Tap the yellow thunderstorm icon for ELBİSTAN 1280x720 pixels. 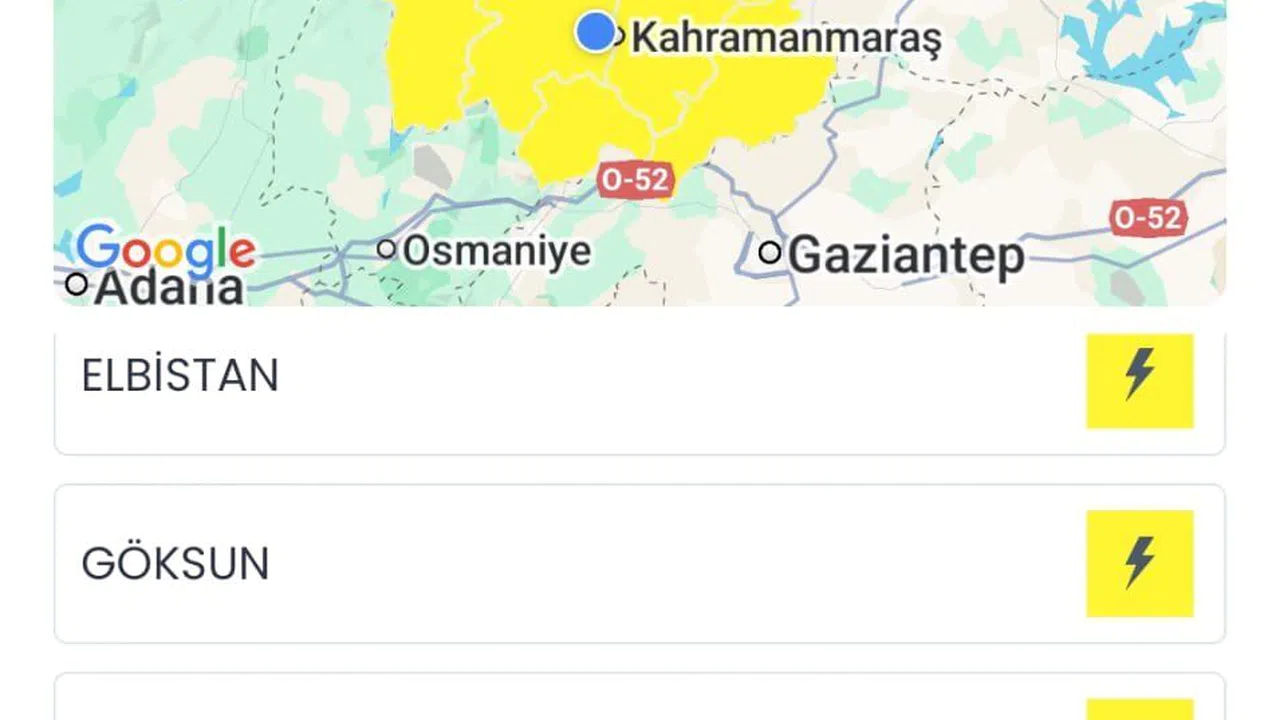[x=1139, y=380]
